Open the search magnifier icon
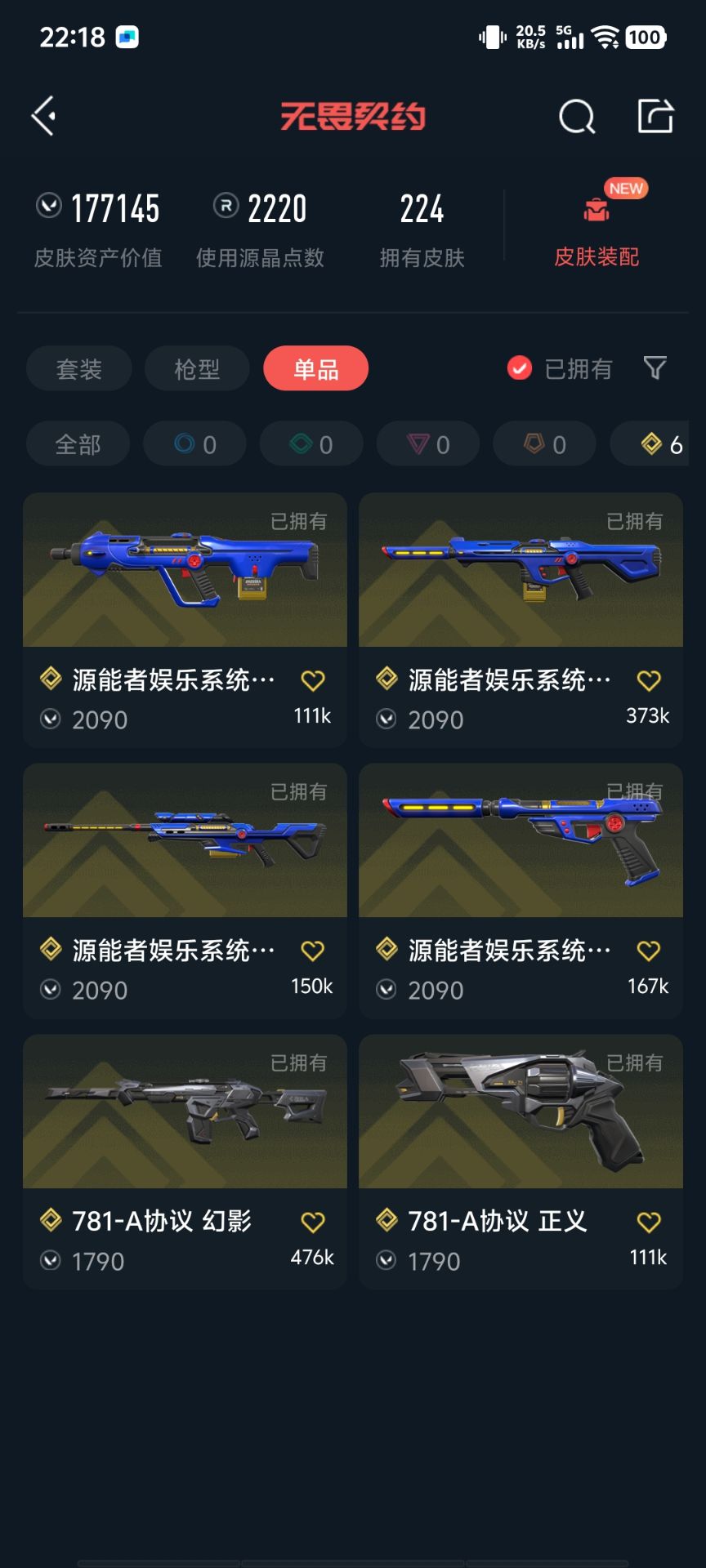This screenshot has width=706, height=1568. point(577,117)
